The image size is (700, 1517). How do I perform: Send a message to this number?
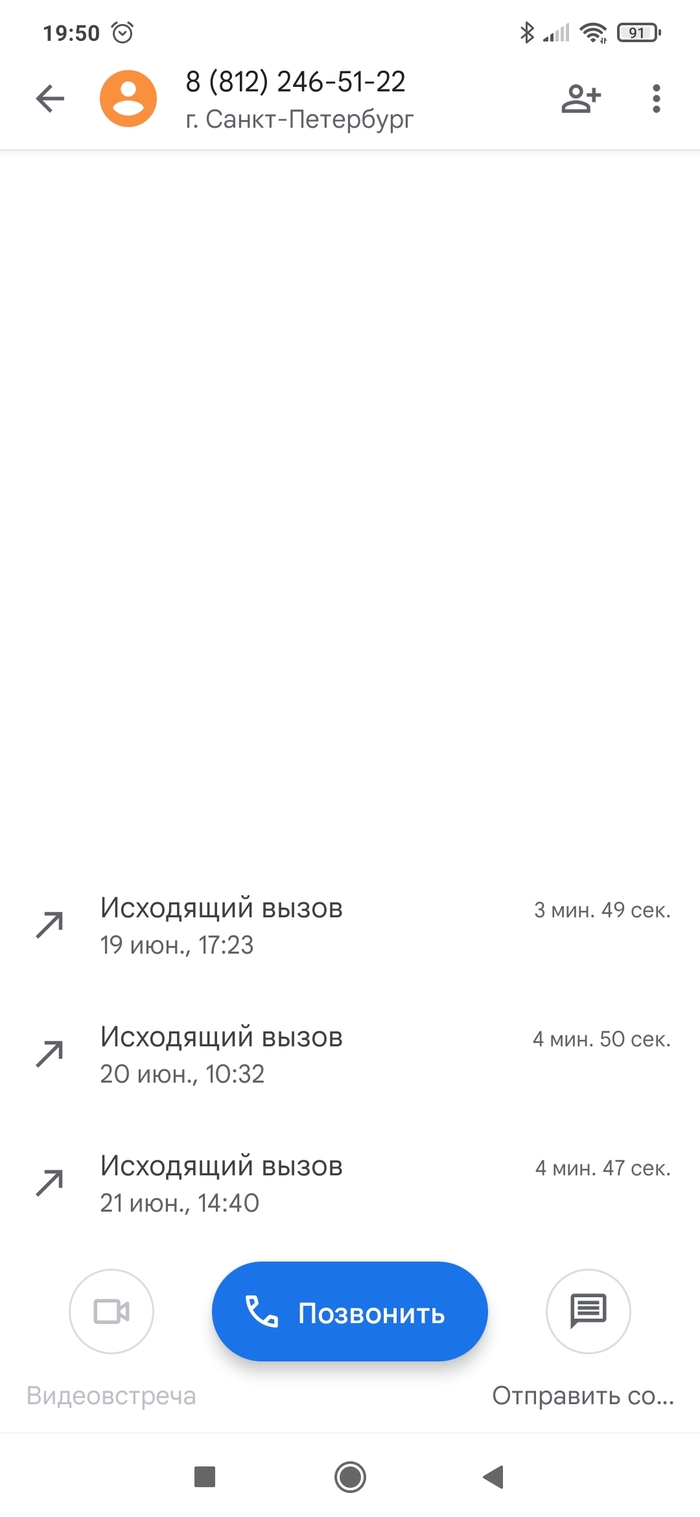[x=588, y=1310]
